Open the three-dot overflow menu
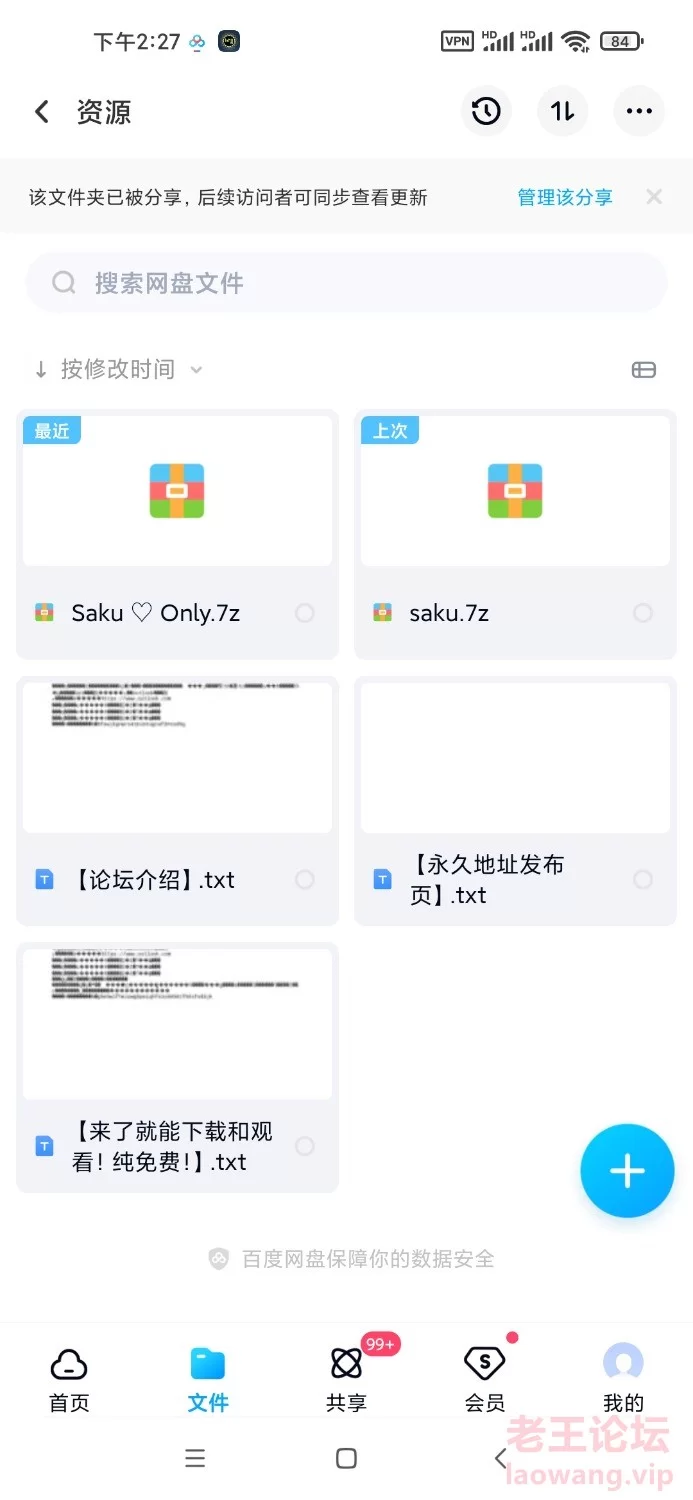Image resolution: width=693 pixels, height=1500 pixels. 639,111
